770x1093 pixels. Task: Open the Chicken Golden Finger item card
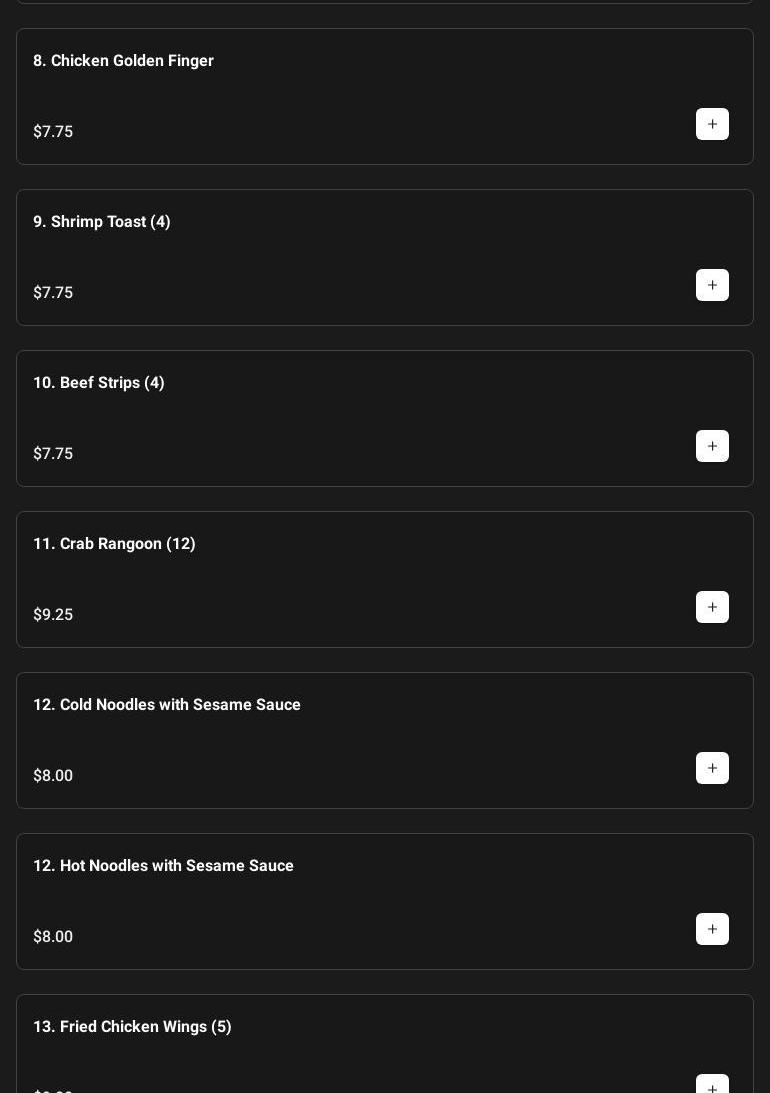tap(123, 61)
